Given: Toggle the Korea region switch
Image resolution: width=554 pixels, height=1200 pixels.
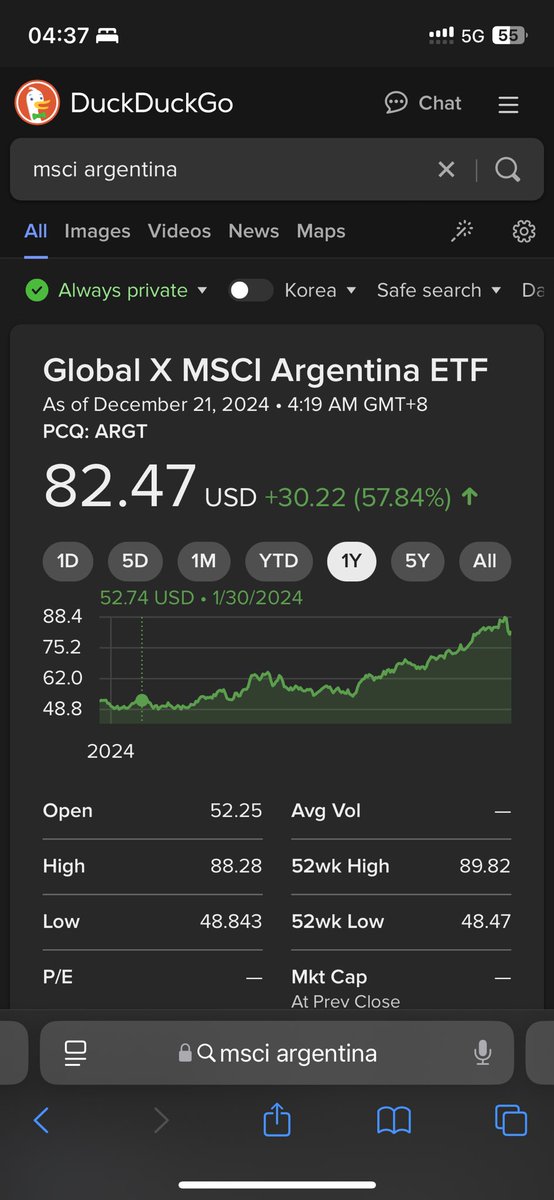Looking at the screenshot, I should pos(250,290).
